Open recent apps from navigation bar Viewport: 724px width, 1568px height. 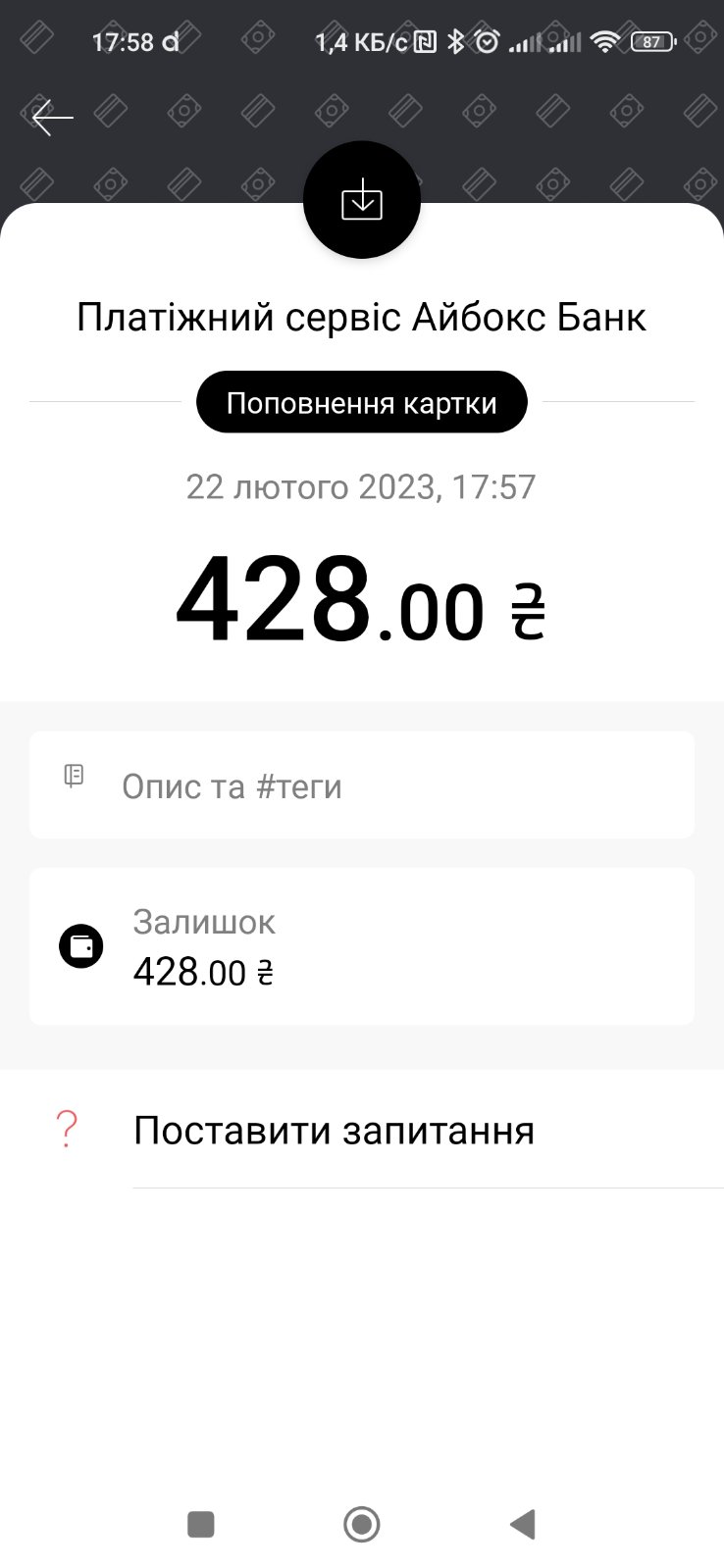click(x=201, y=1524)
